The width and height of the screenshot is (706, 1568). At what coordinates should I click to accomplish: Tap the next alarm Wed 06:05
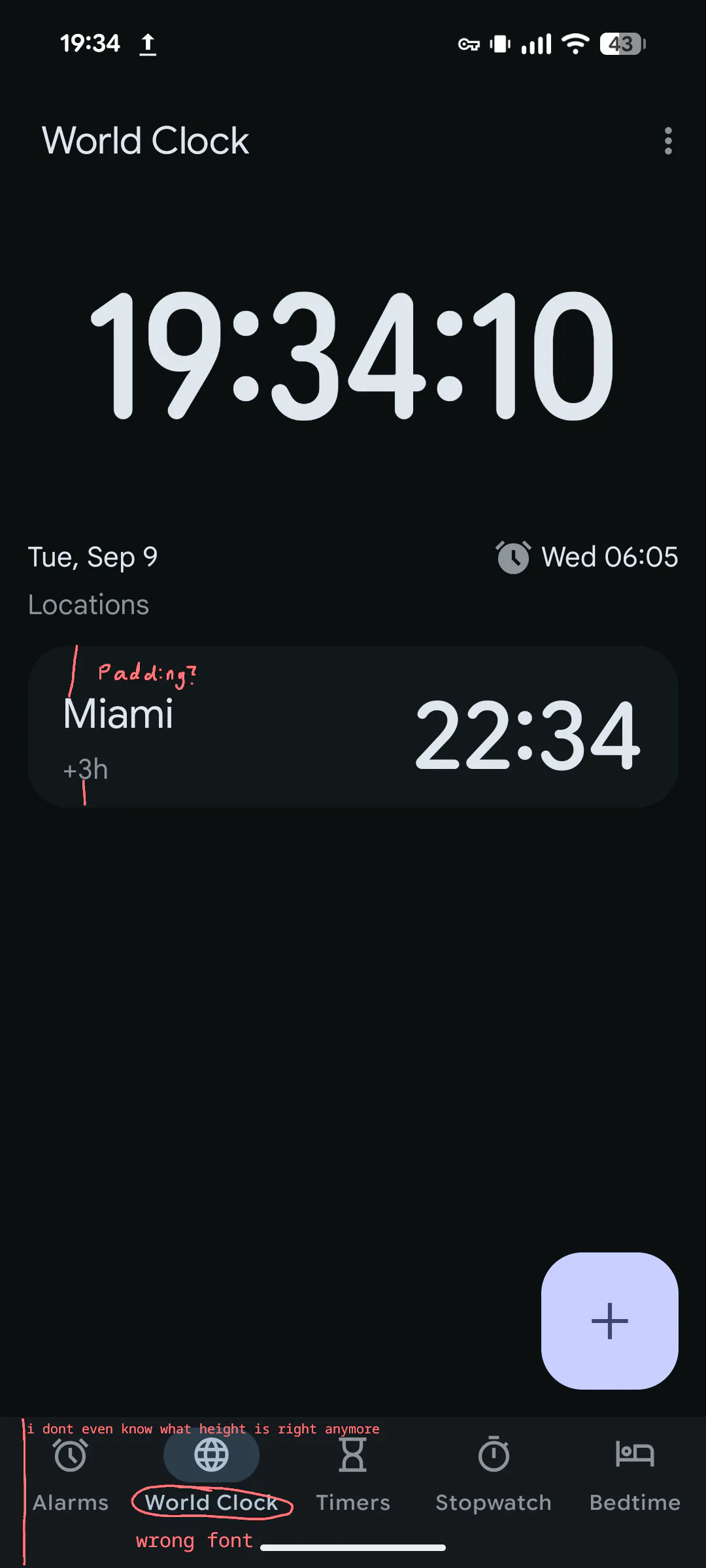click(587, 557)
